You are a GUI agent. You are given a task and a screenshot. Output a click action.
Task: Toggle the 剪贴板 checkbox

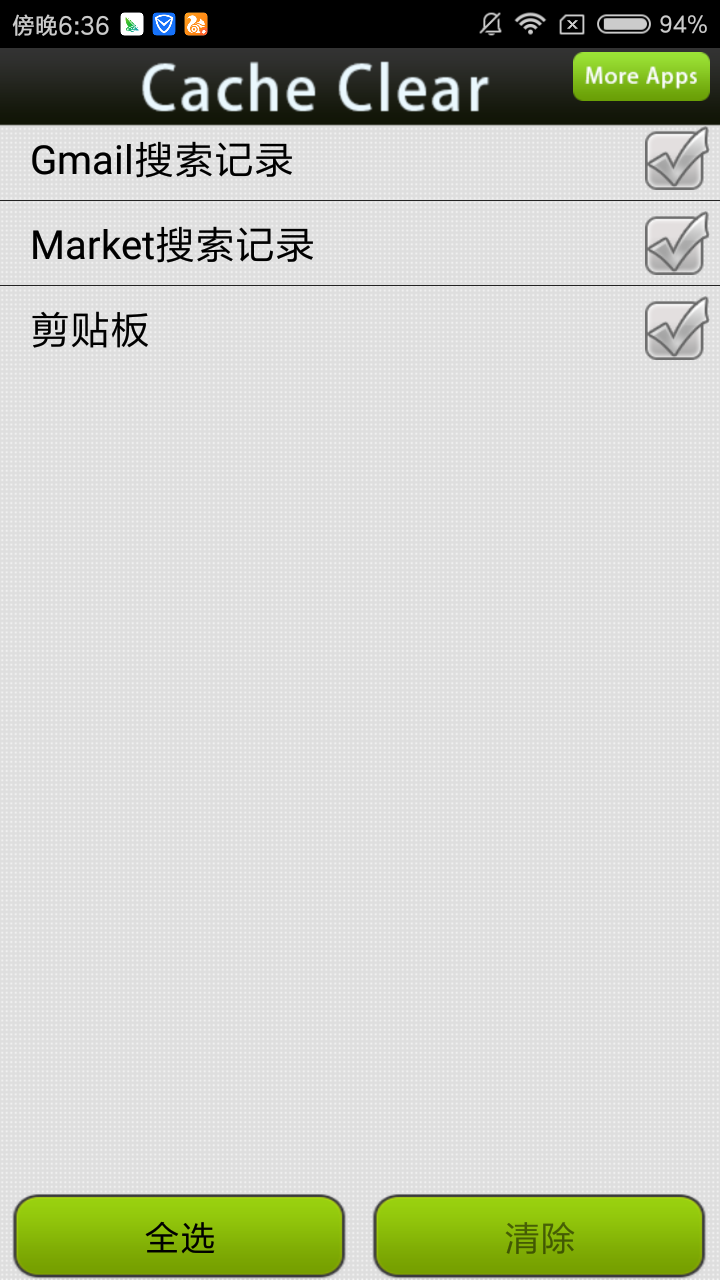pyautogui.click(x=675, y=330)
